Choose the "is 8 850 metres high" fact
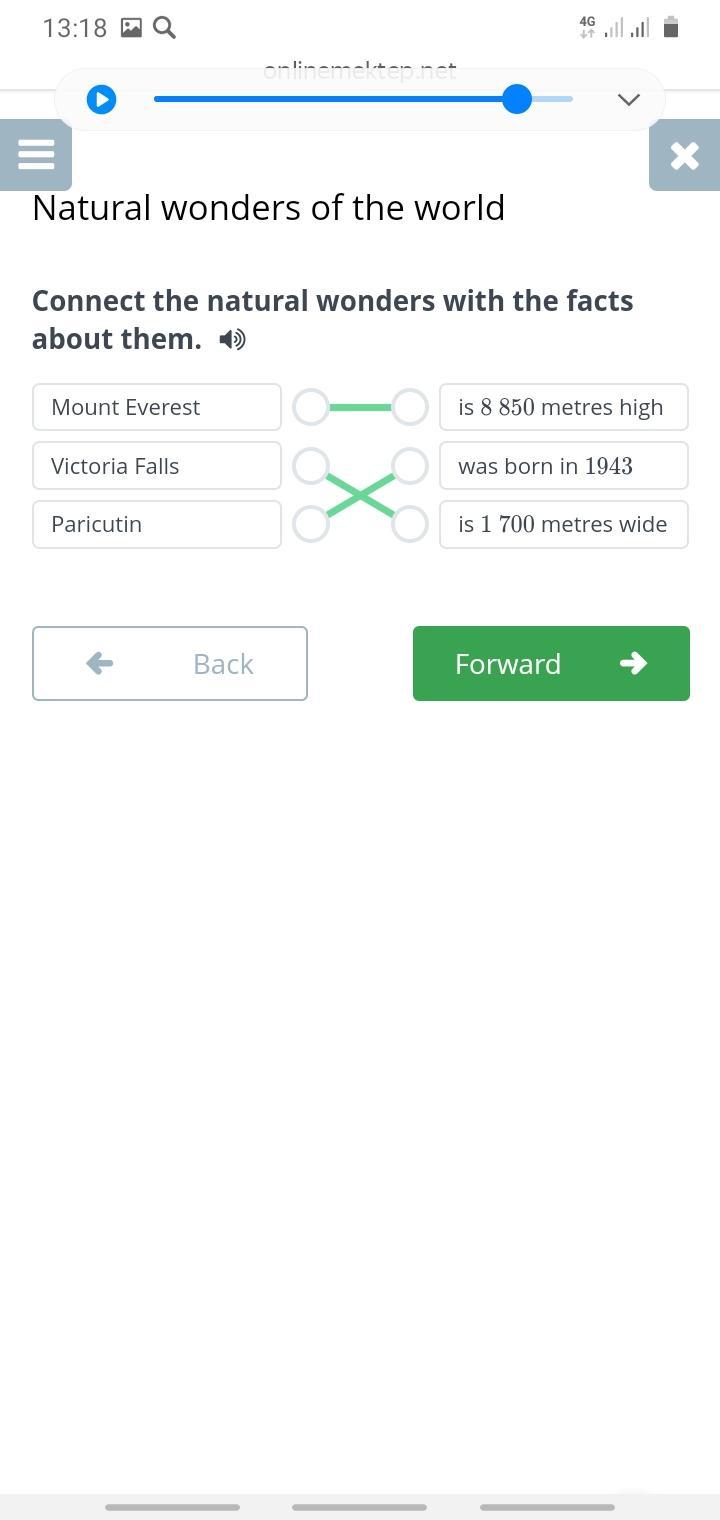Image resolution: width=720 pixels, height=1520 pixels. (564, 407)
